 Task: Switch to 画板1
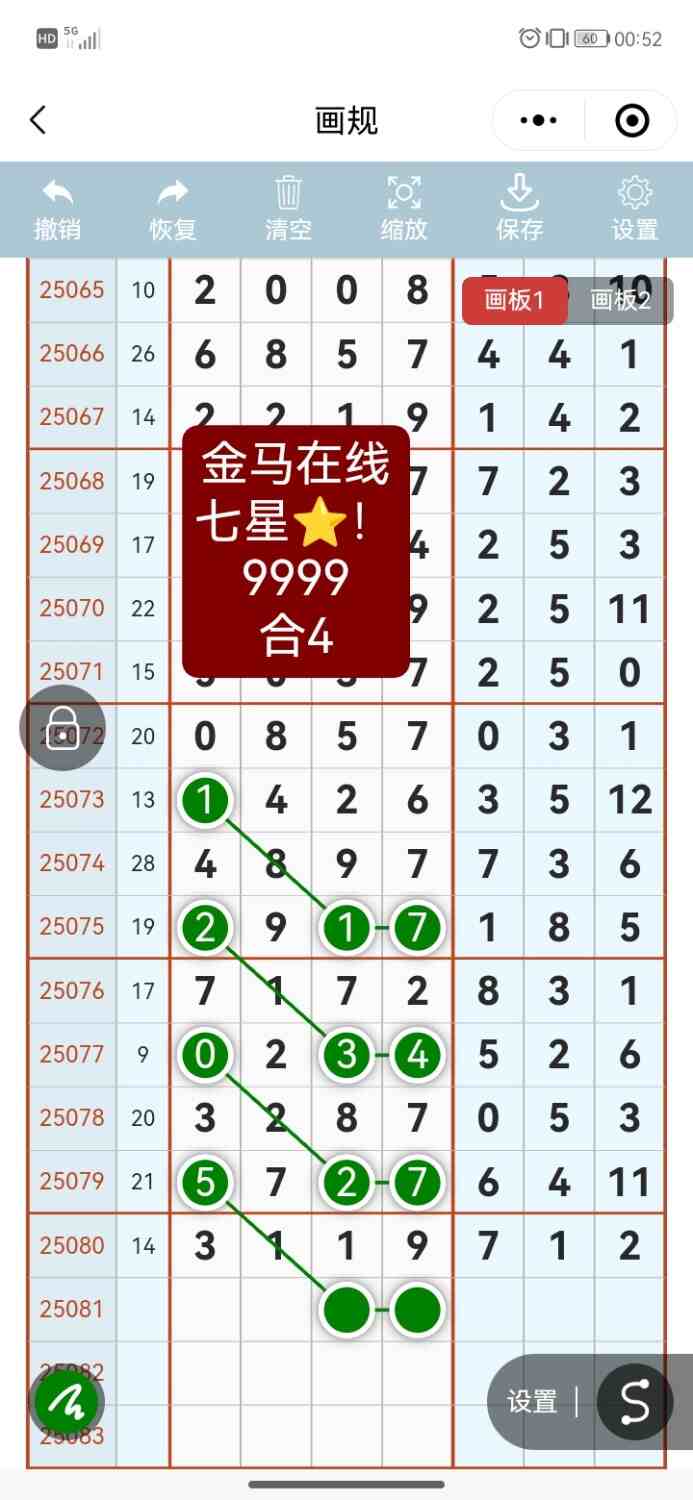click(x=514, y=301)
